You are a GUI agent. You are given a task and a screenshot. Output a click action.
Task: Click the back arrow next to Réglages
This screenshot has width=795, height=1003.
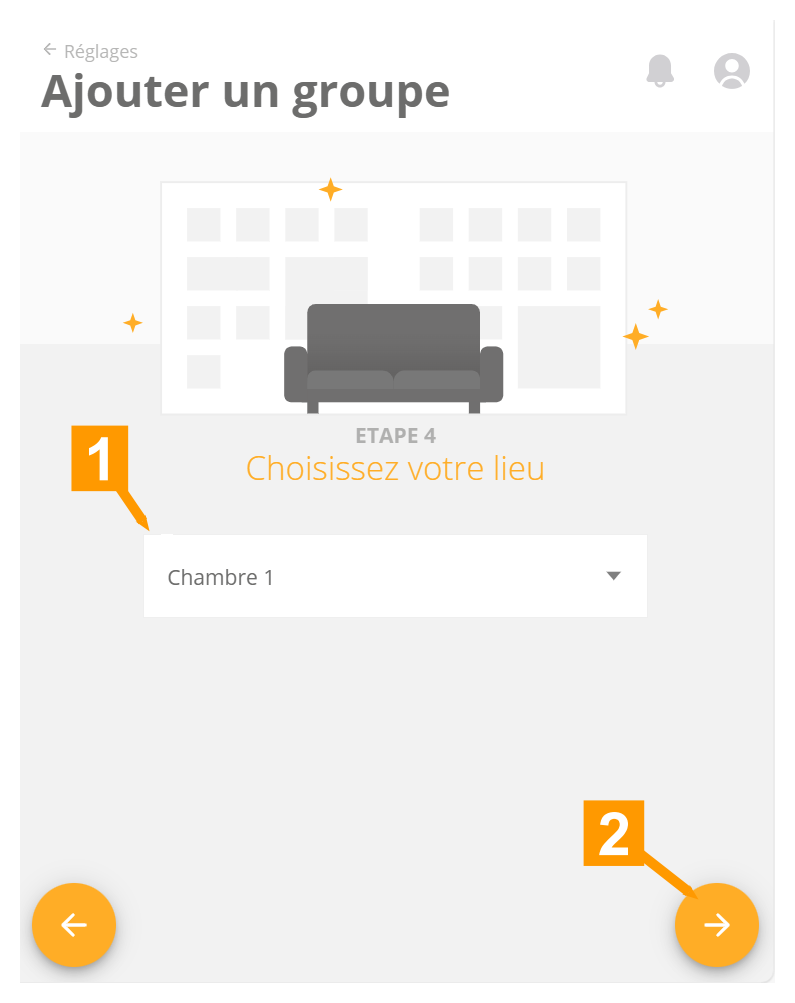click(x=49, y=49)
